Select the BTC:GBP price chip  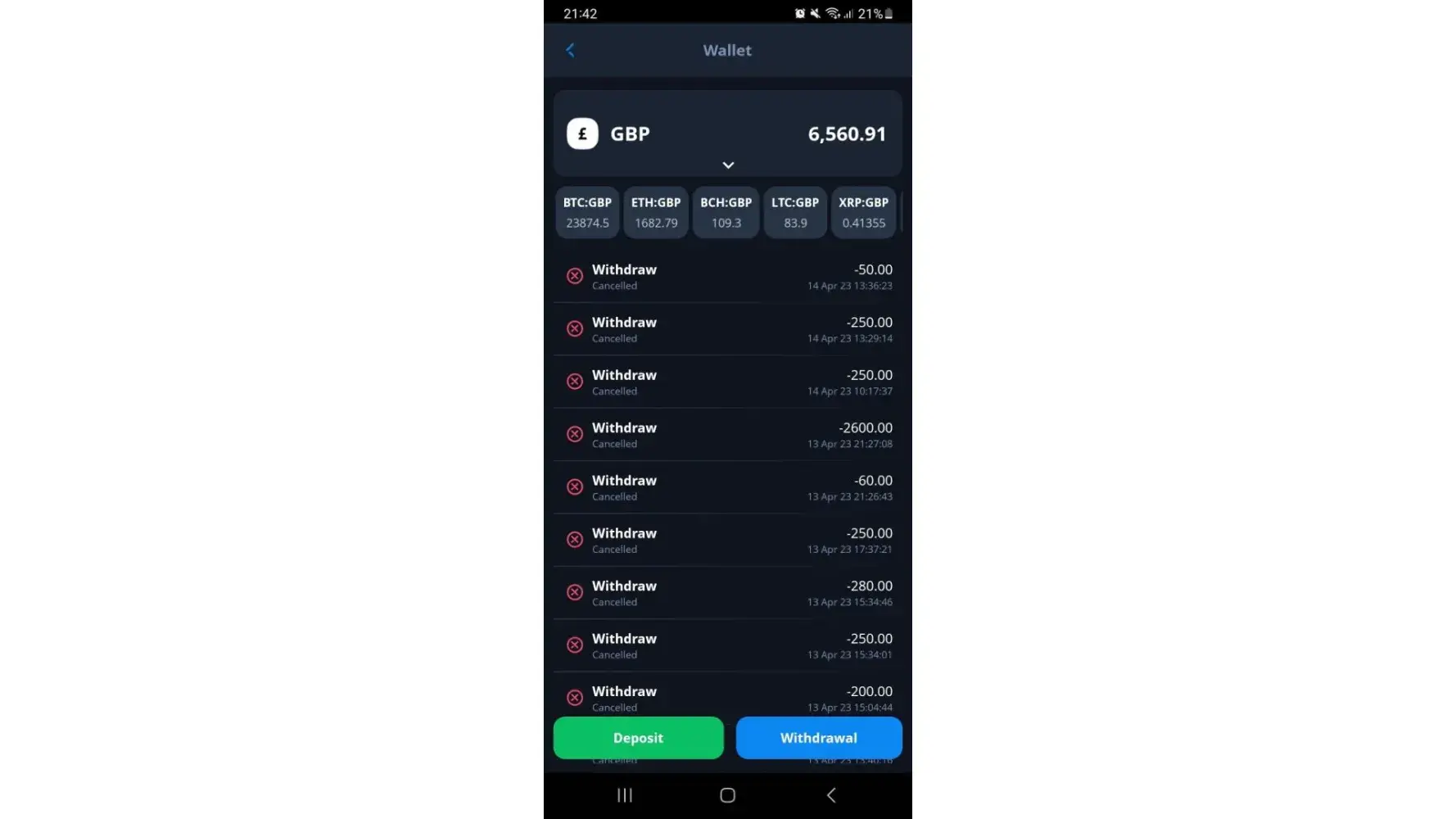587,212
